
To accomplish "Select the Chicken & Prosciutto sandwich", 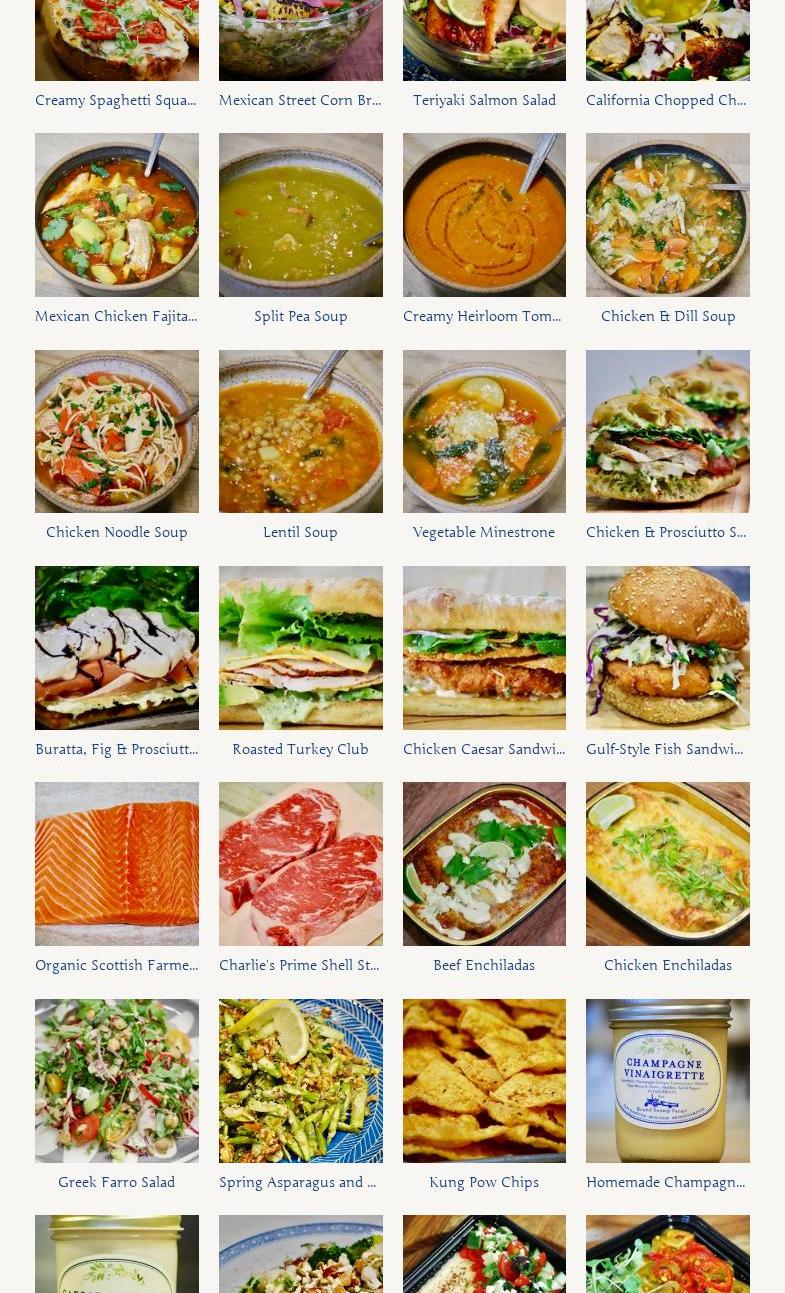I will point(667,431).
